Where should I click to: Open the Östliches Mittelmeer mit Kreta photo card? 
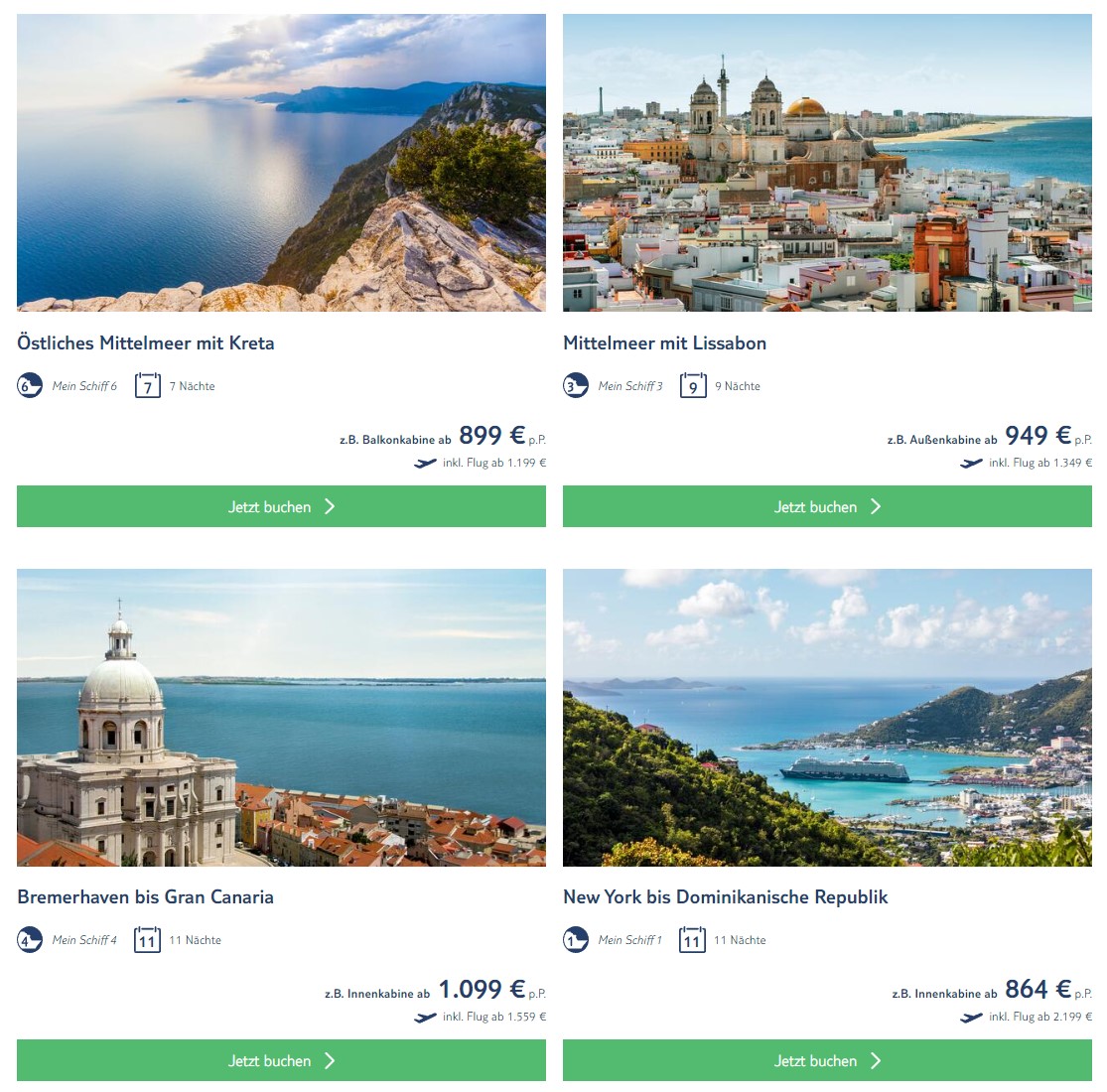[281, 163]
